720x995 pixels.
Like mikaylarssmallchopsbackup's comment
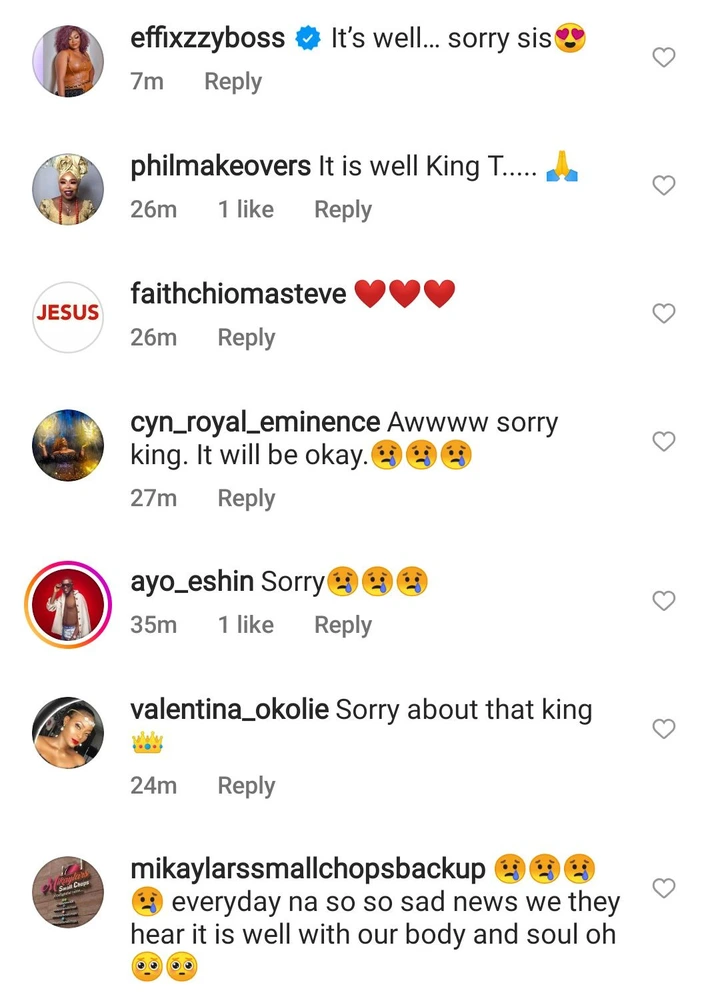pyautogui.click(x=663, y=887)
